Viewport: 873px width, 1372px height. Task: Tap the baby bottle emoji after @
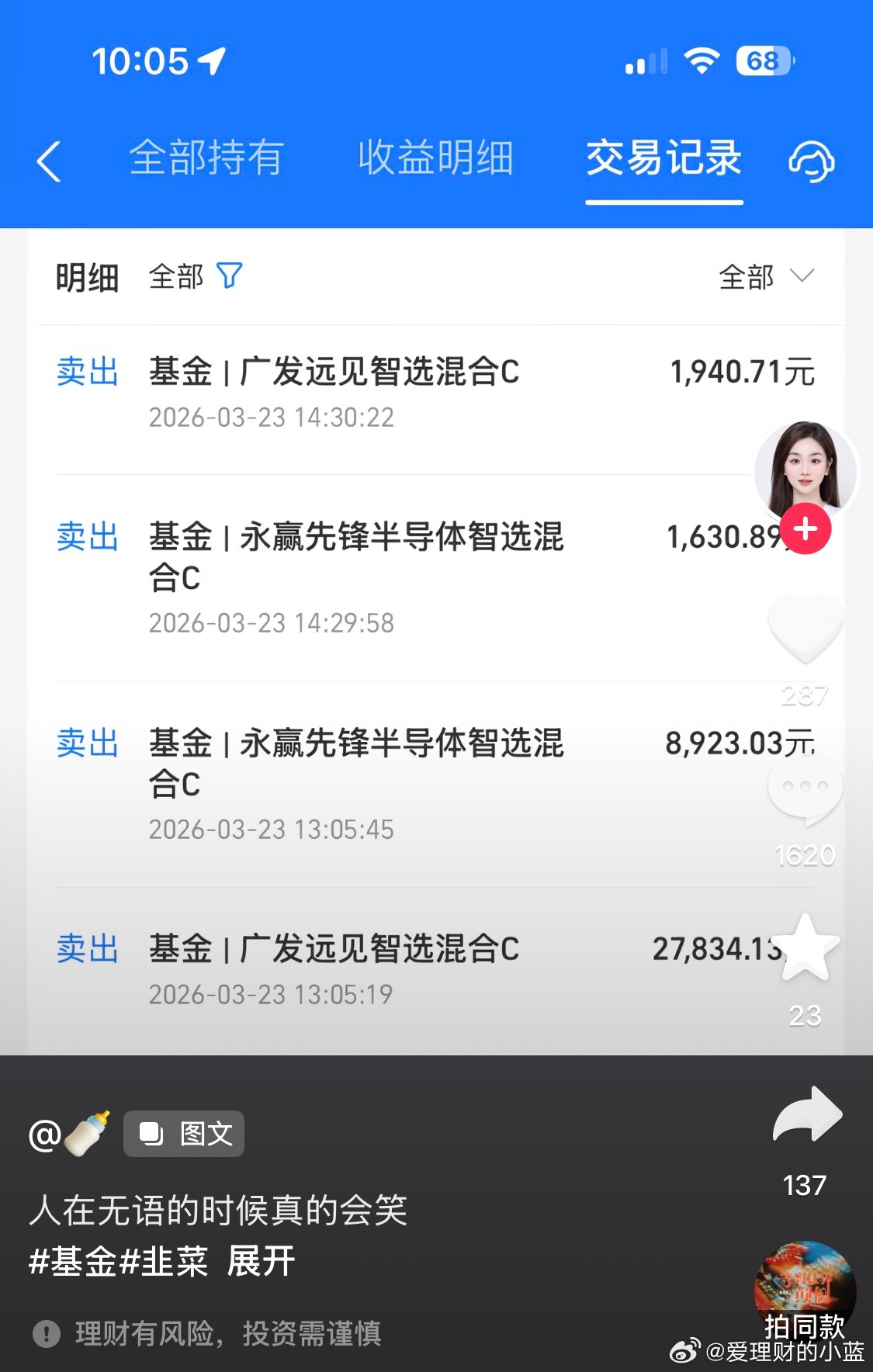tap(85, 1132)
